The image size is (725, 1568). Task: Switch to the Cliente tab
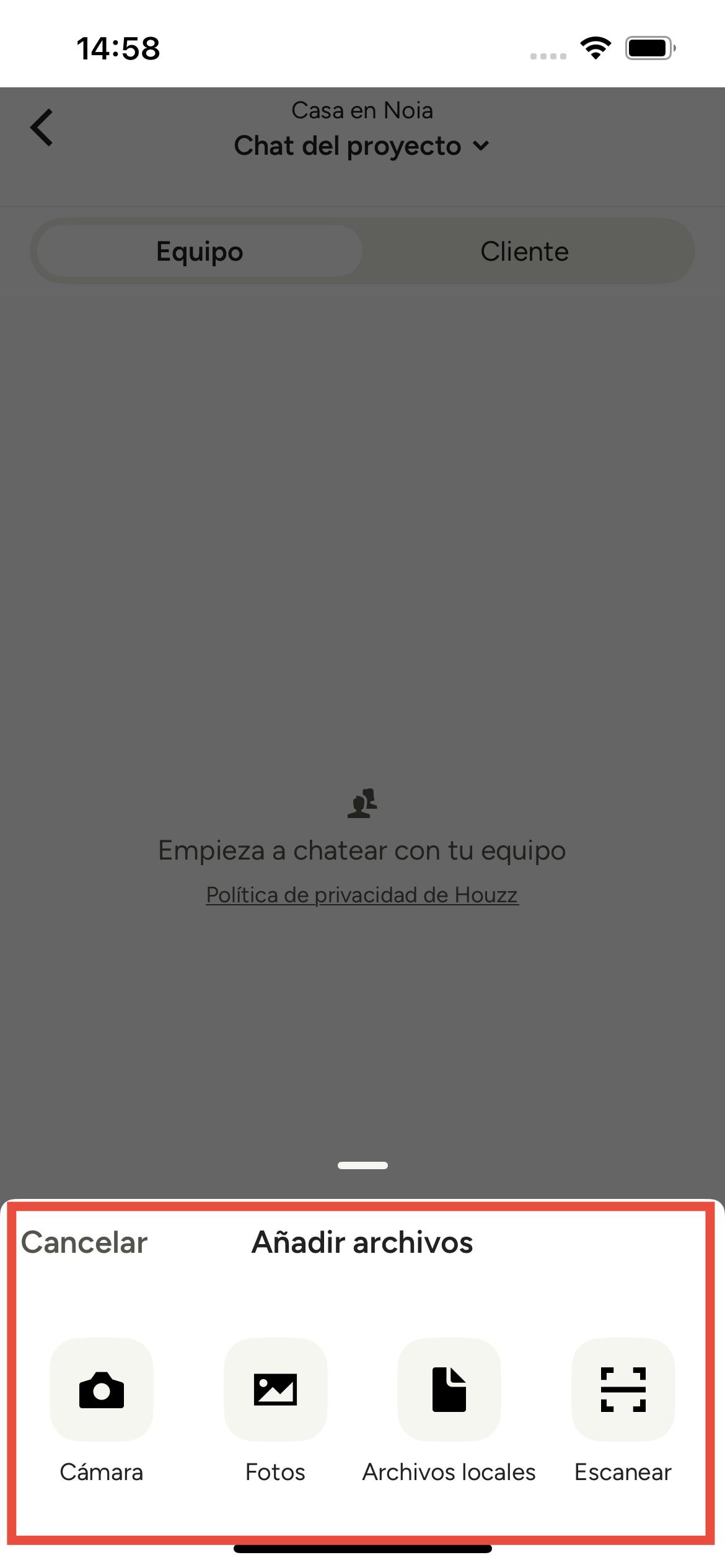coord(524,251)
